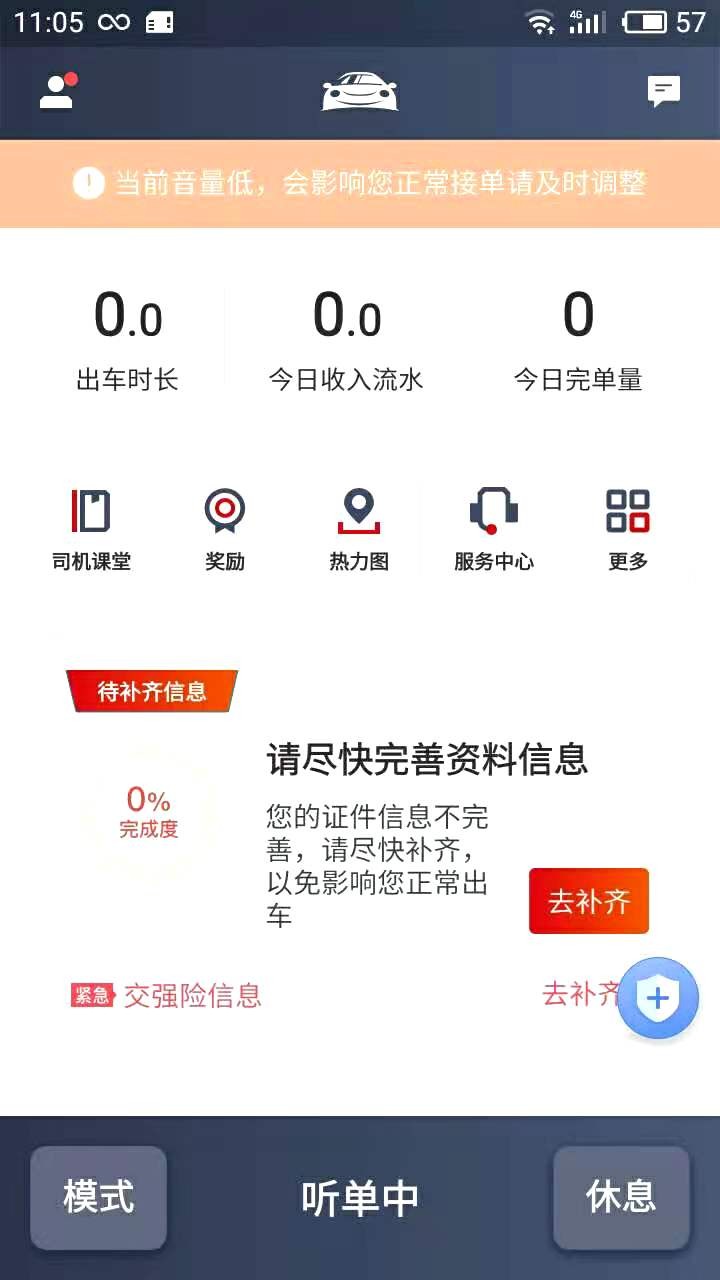
Task: Tap the car logo in the header
Action: [x=360, y=93]
